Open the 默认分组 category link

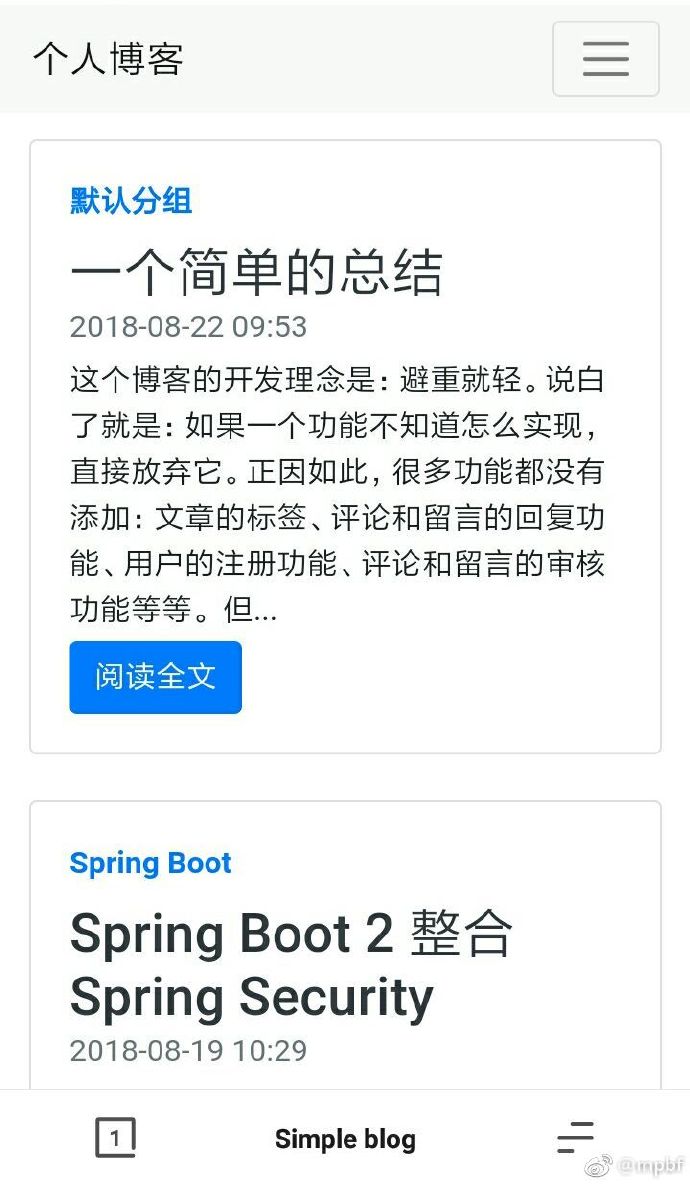coord(130,201)
